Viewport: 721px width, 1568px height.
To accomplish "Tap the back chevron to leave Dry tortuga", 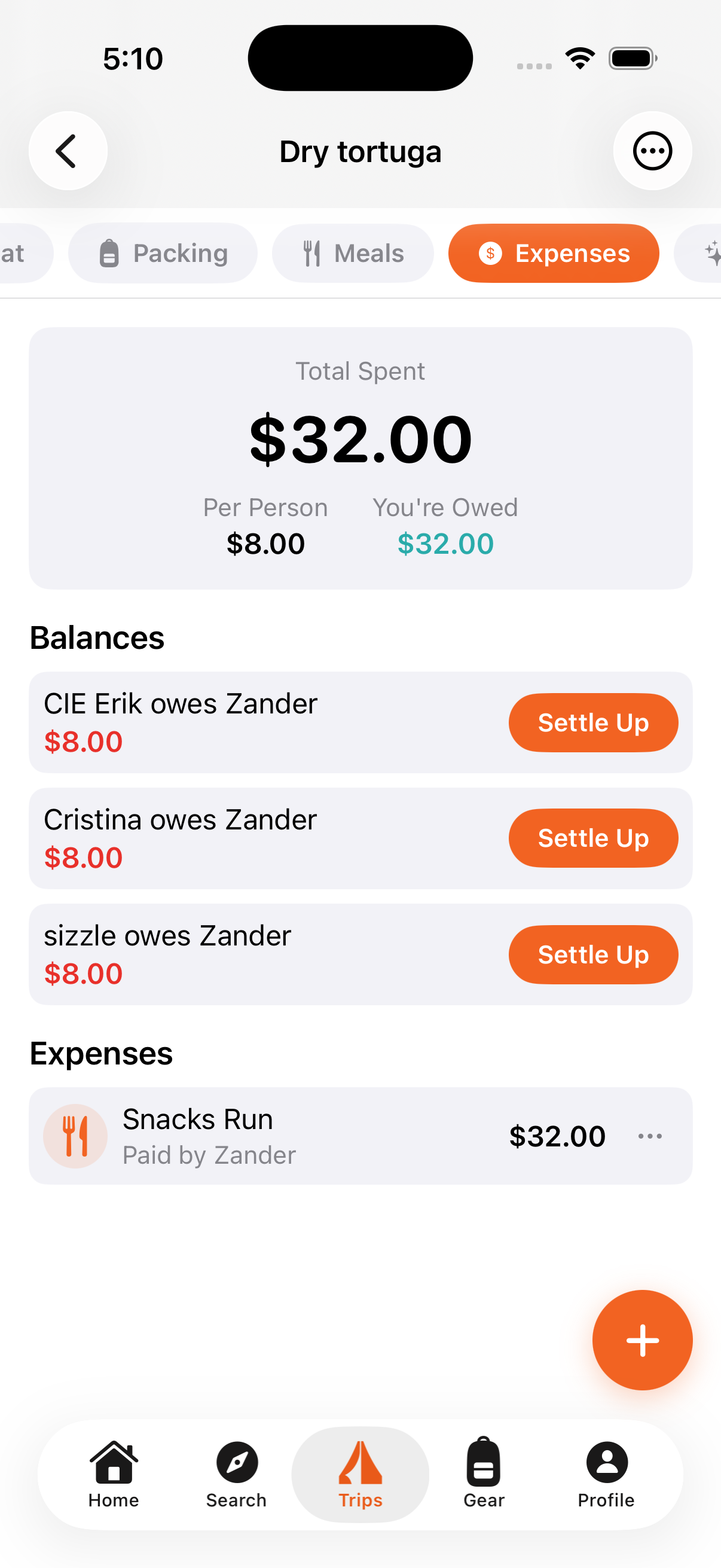I will 67,151.
